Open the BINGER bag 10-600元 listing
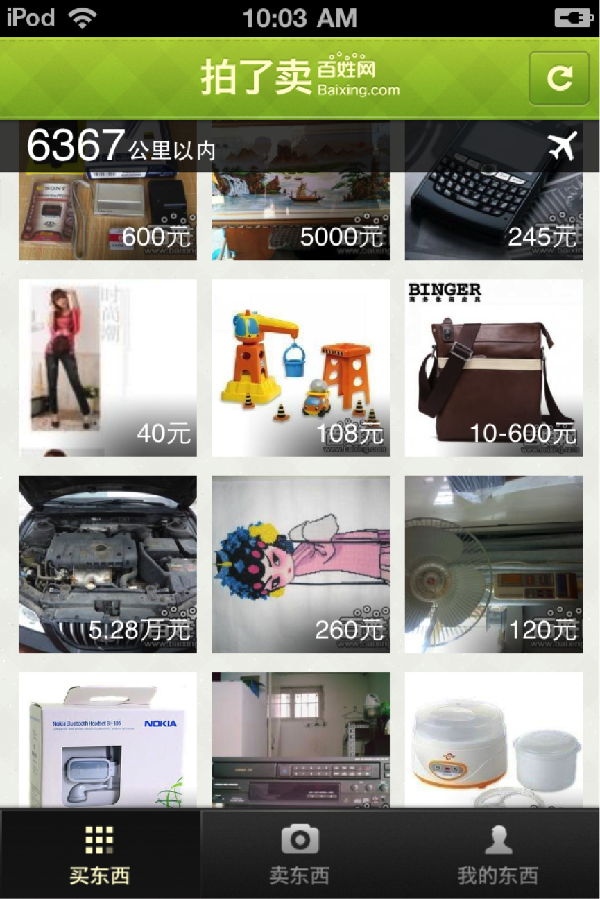The image size is (600, 899). click(x=493, y=367)
